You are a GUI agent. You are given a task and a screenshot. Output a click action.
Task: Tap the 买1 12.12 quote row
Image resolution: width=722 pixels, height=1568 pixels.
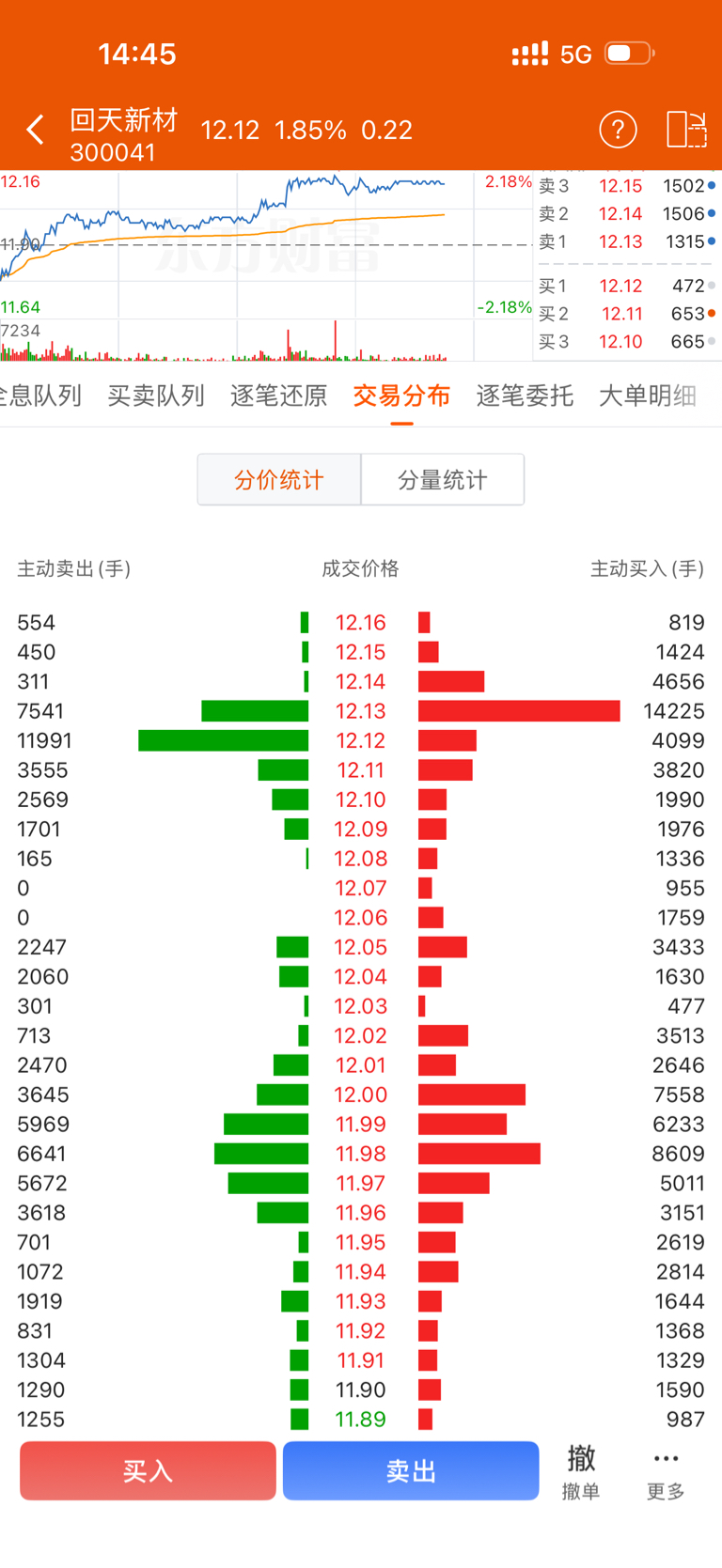pyautogui.click(x=627, y=286)
